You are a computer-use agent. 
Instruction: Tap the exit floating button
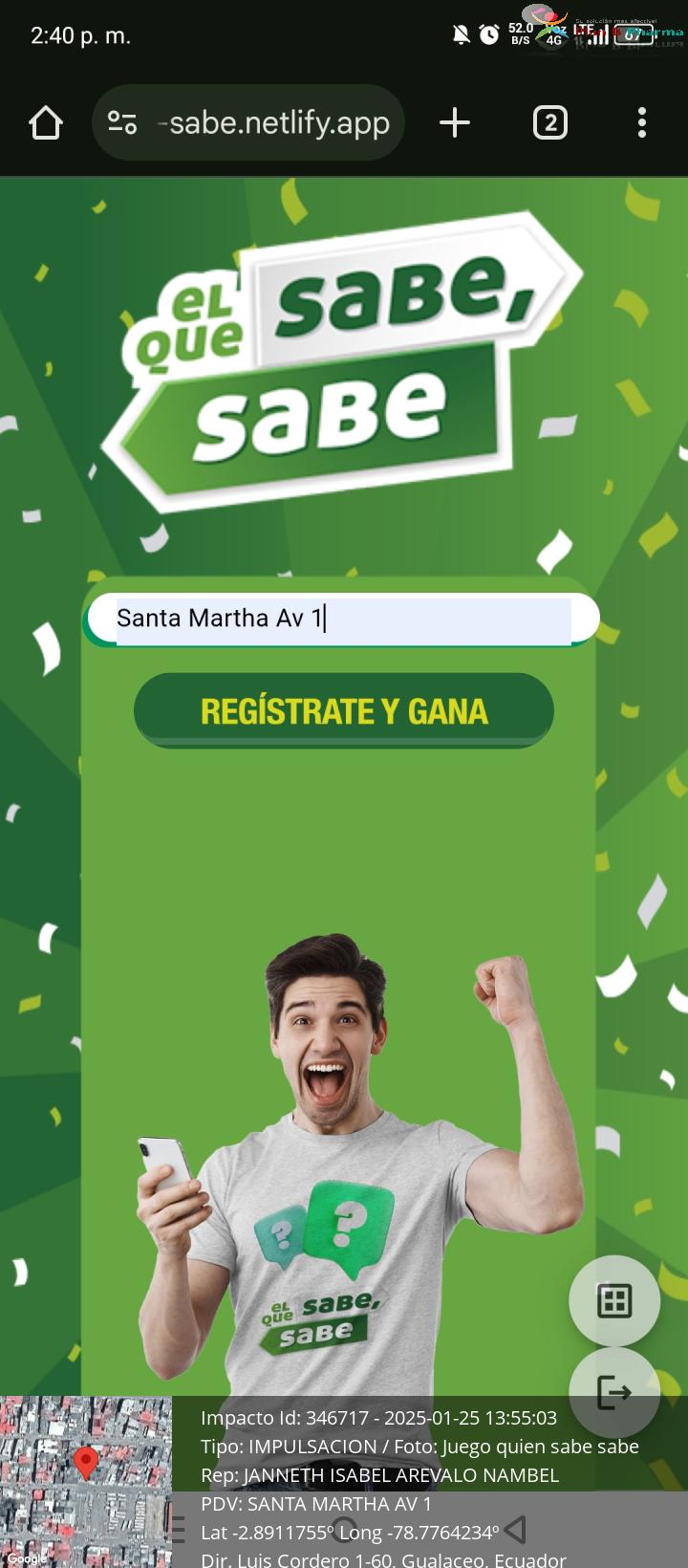[614, 1392]
